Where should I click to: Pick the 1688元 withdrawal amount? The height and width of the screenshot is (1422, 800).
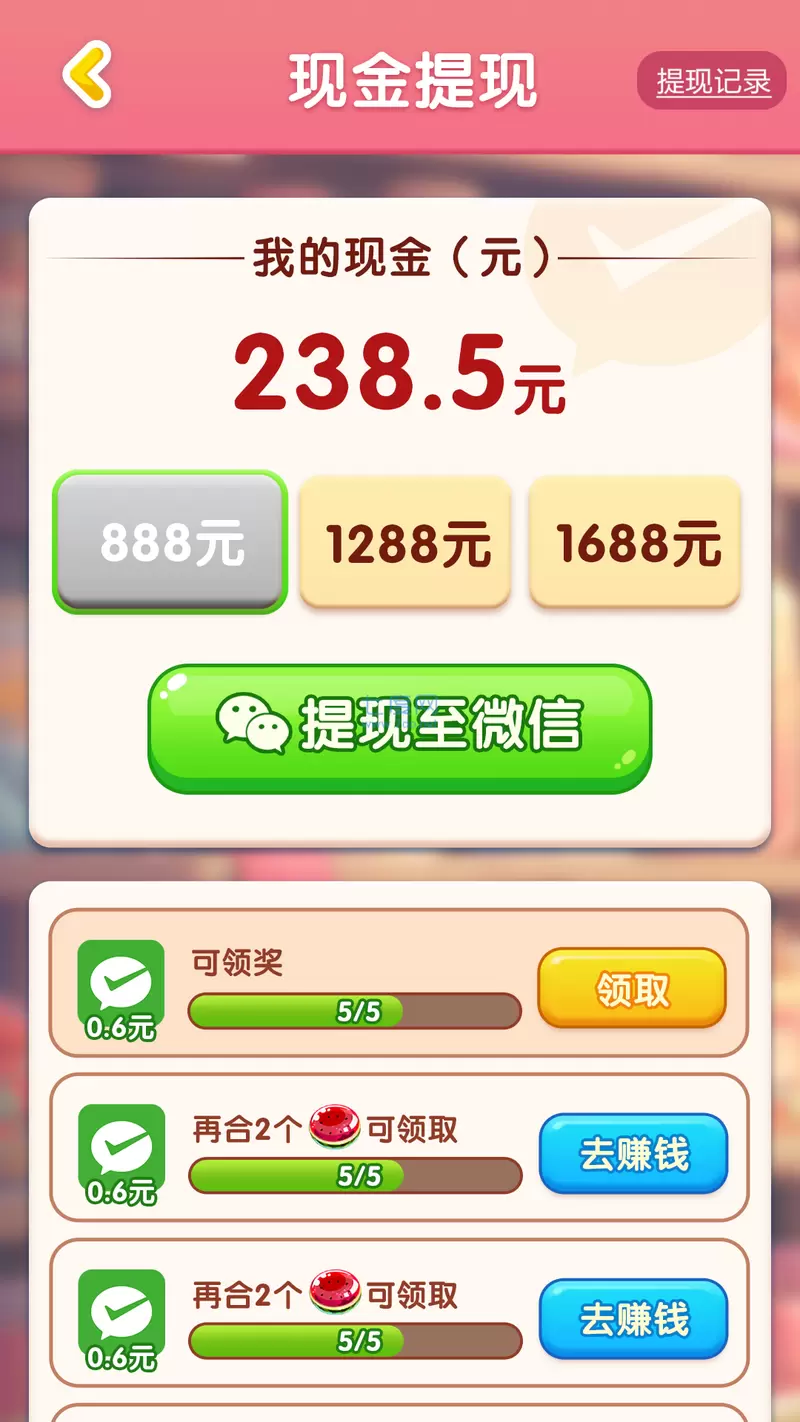coord(636,543)
